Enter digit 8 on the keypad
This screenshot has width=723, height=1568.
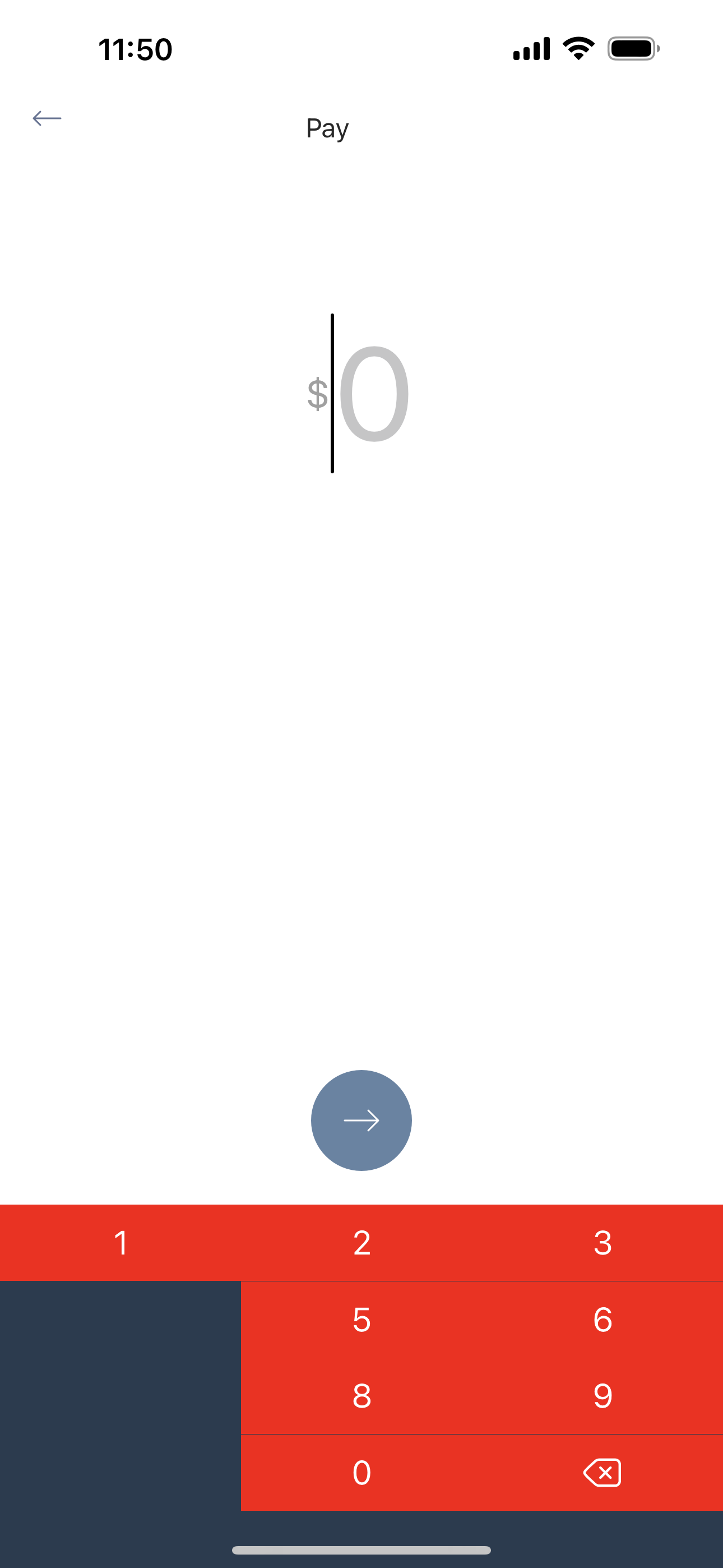(x=361, y=1396)
